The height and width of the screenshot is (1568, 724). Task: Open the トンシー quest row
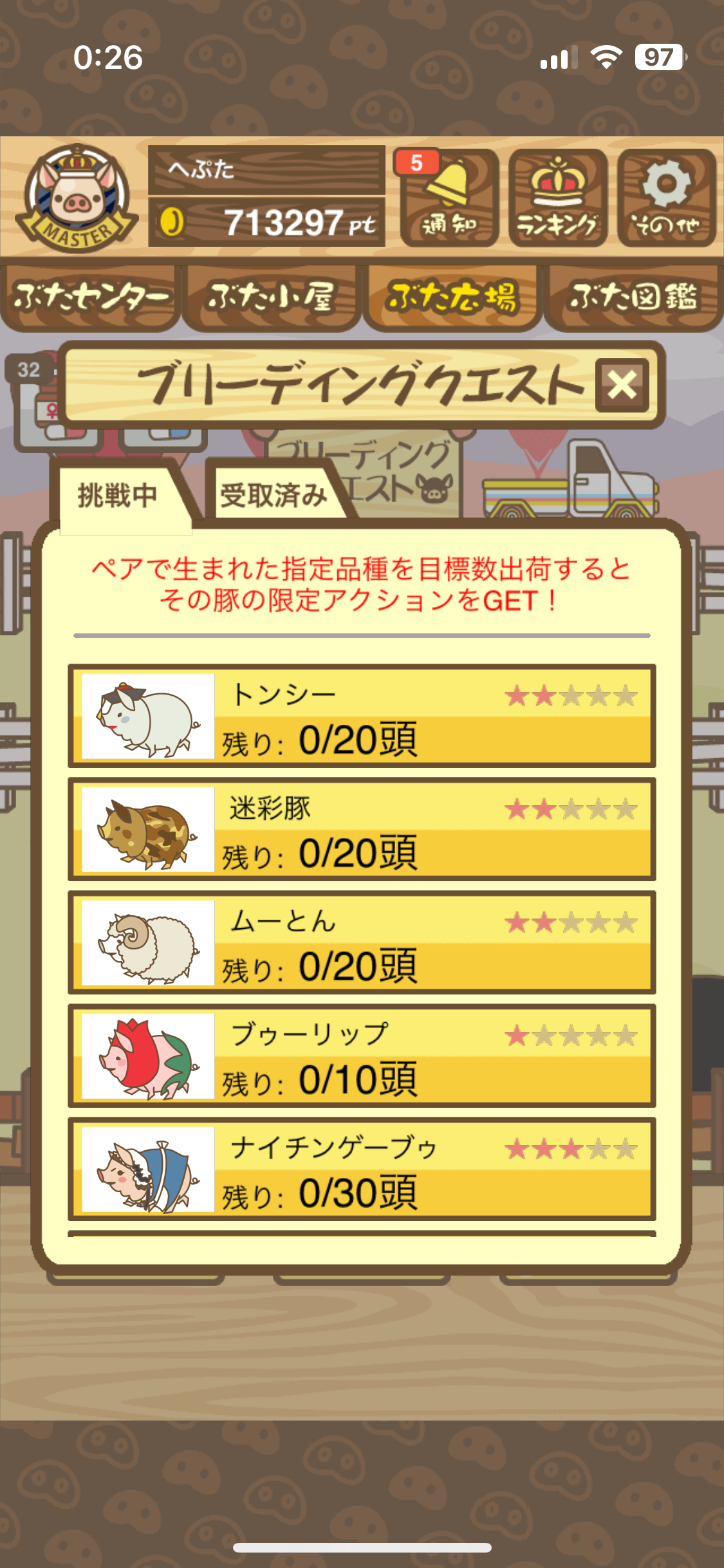(x=362, y=716)
